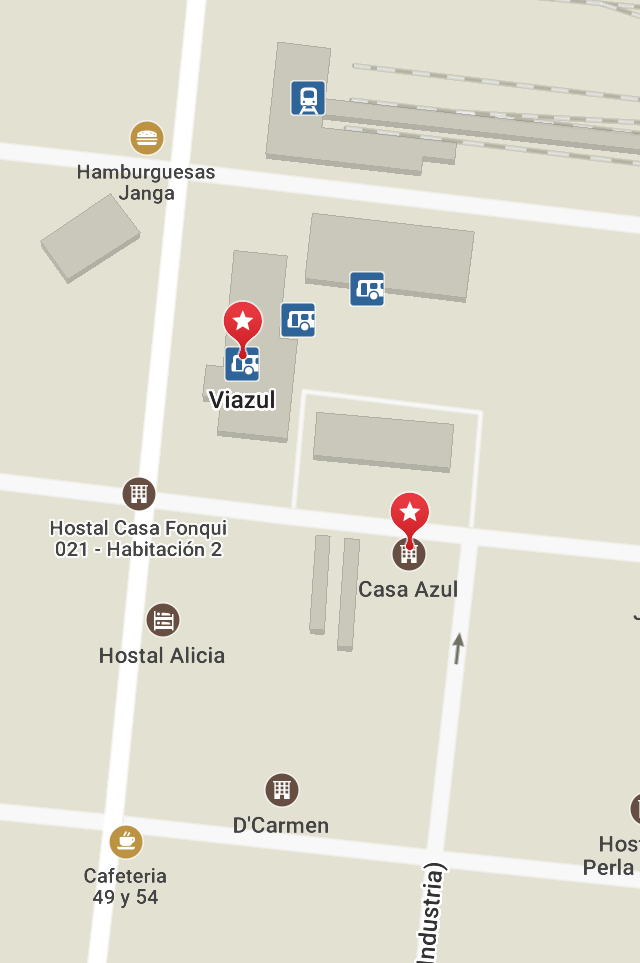Open the Viazul starred bookmark pin
The width and height of the screenshot is (640, 963).
tap(242, 322)
